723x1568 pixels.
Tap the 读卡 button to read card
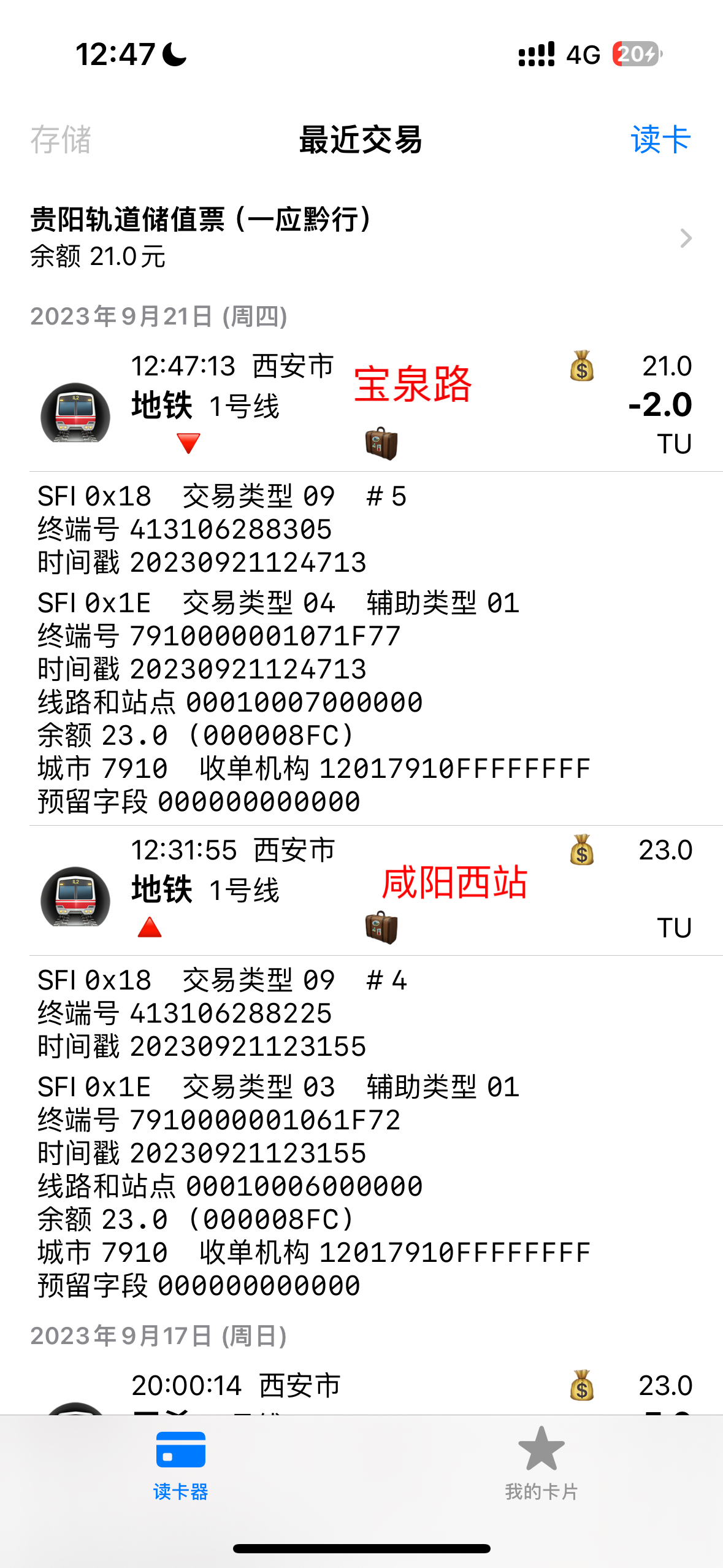660,139
